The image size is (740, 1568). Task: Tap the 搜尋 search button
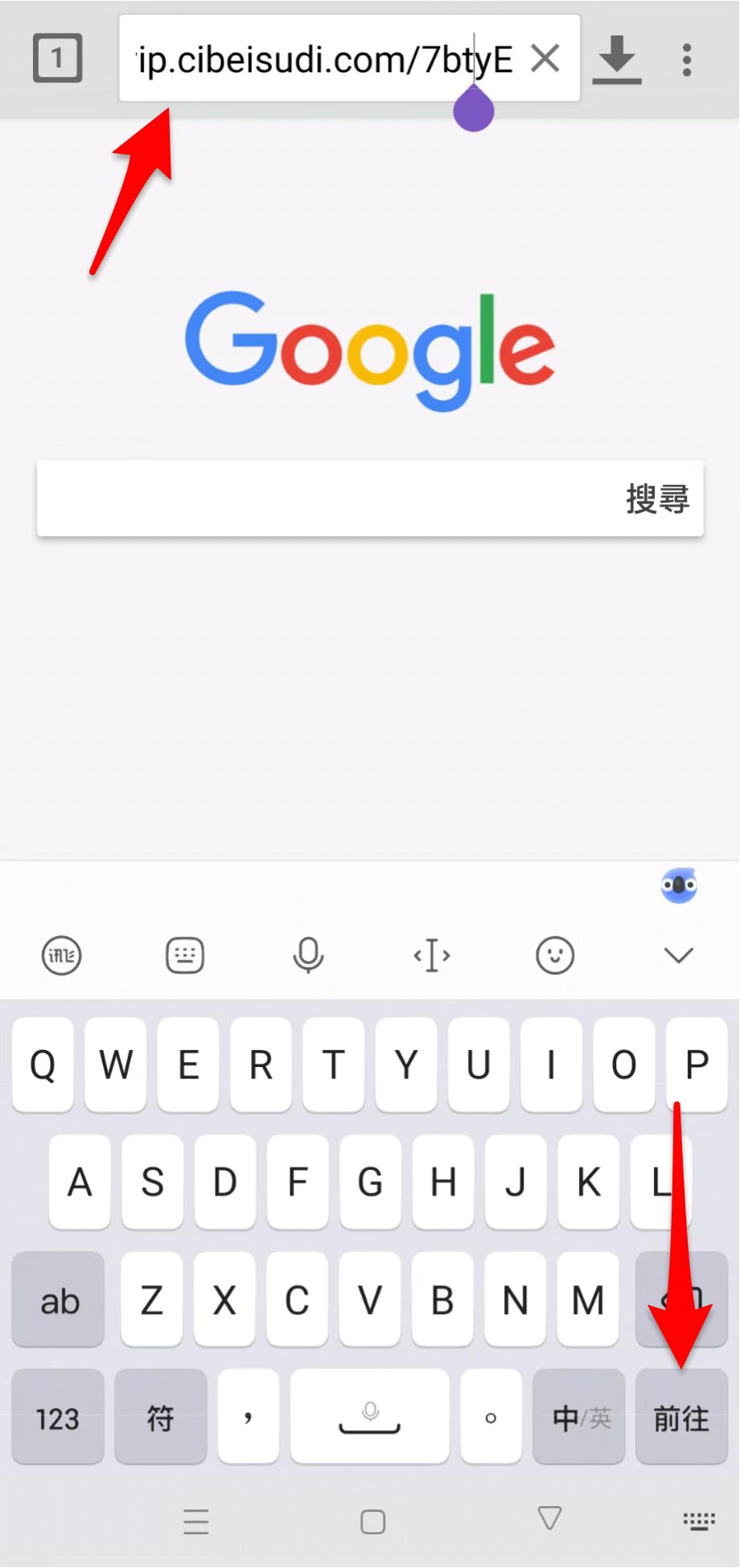coord(657,499)
